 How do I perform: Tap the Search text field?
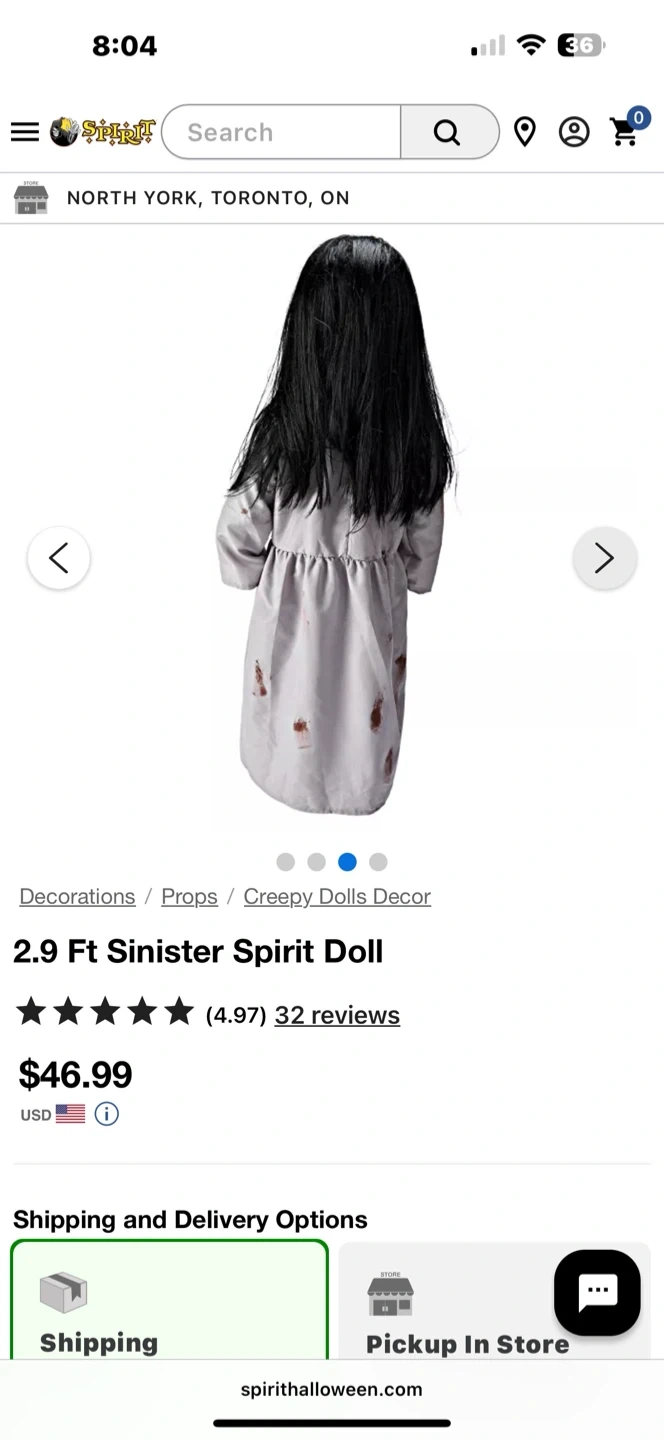(281, 132)
